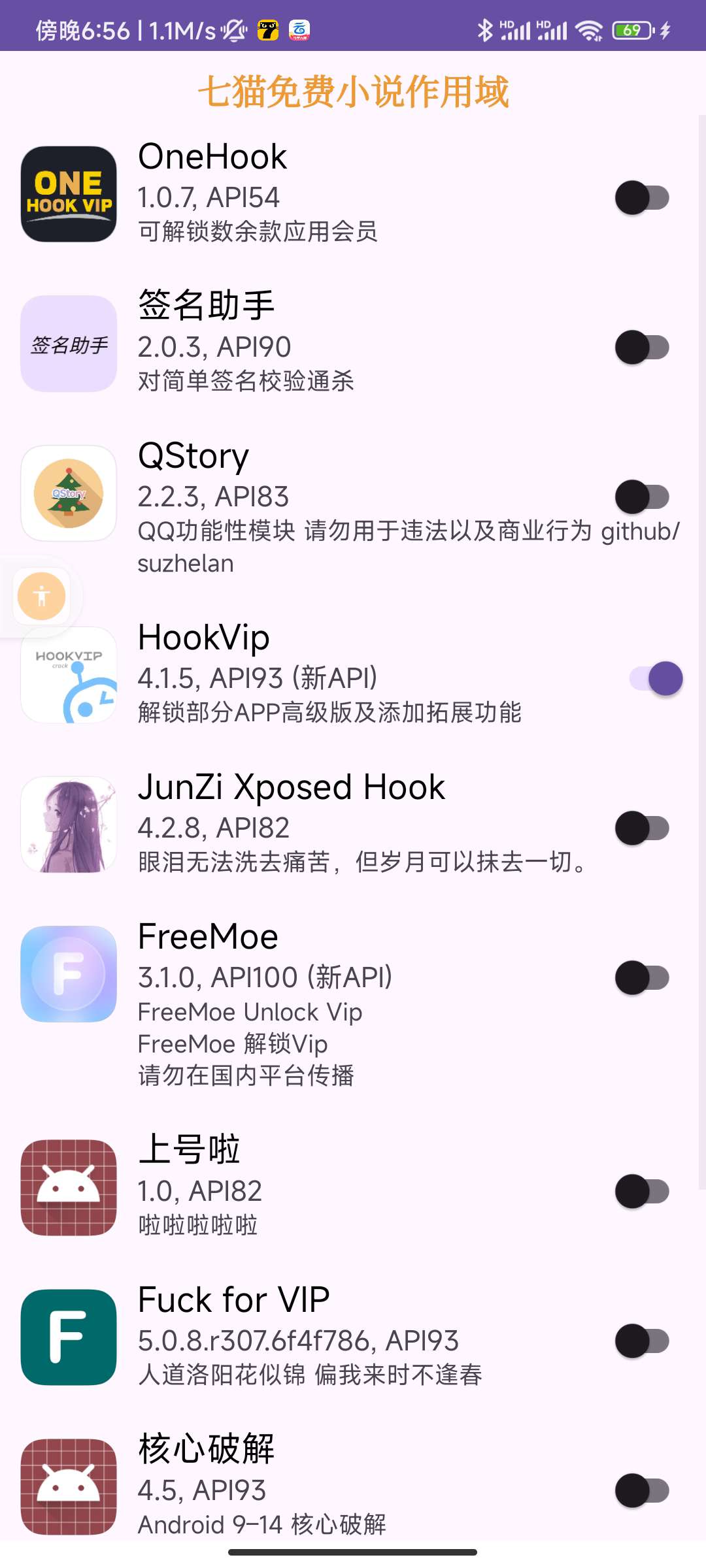Image resolution: width=706 pixels, height=1568 pixels.
Task: Turn on the QStory switch
Action: coord(643,498)
